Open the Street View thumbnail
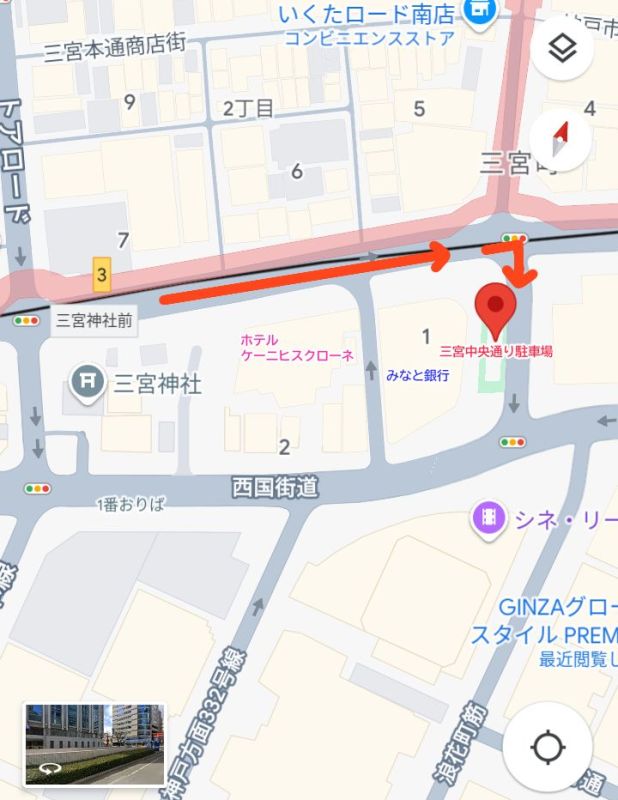 [94, 745]
